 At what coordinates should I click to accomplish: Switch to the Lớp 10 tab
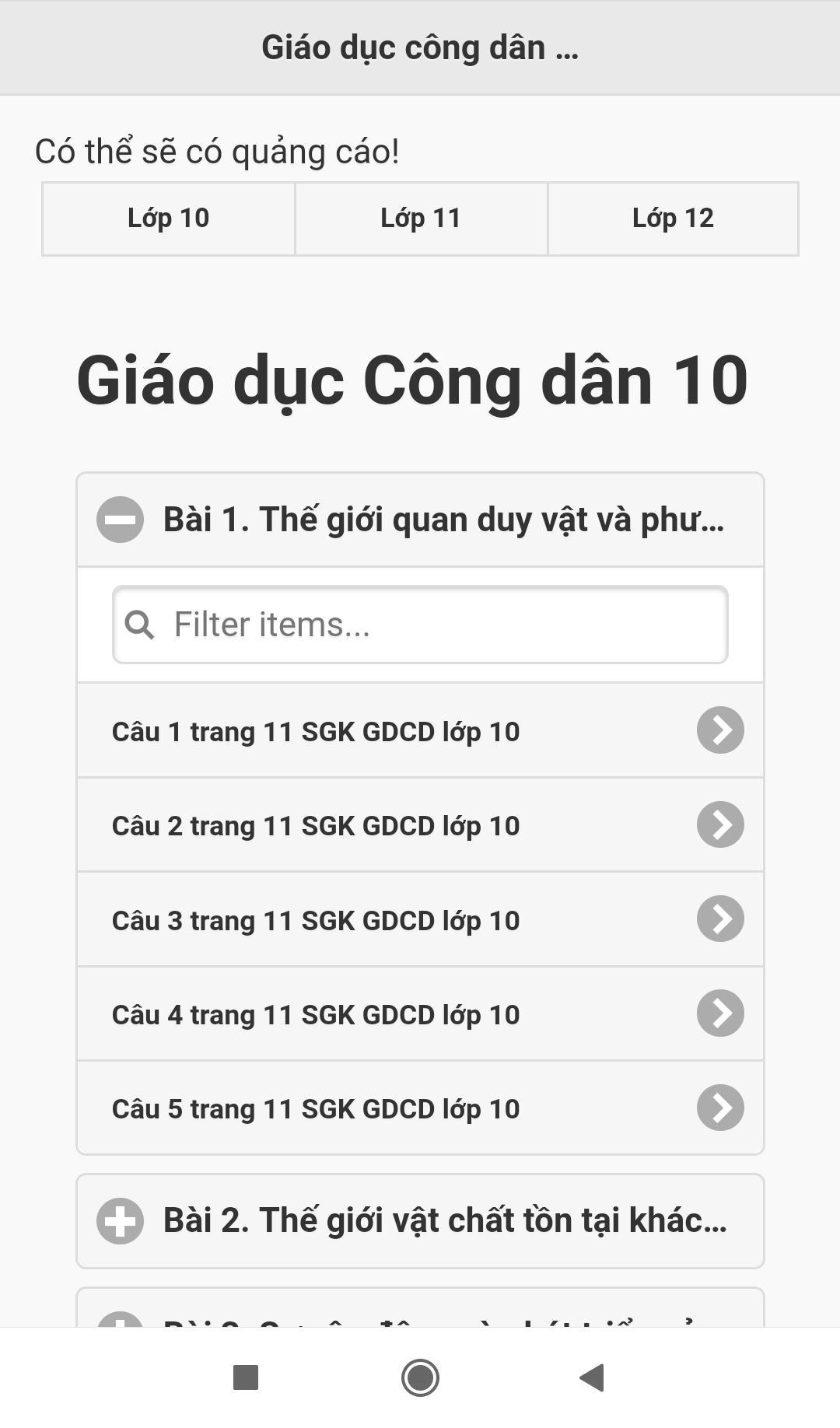pos(167,218)
